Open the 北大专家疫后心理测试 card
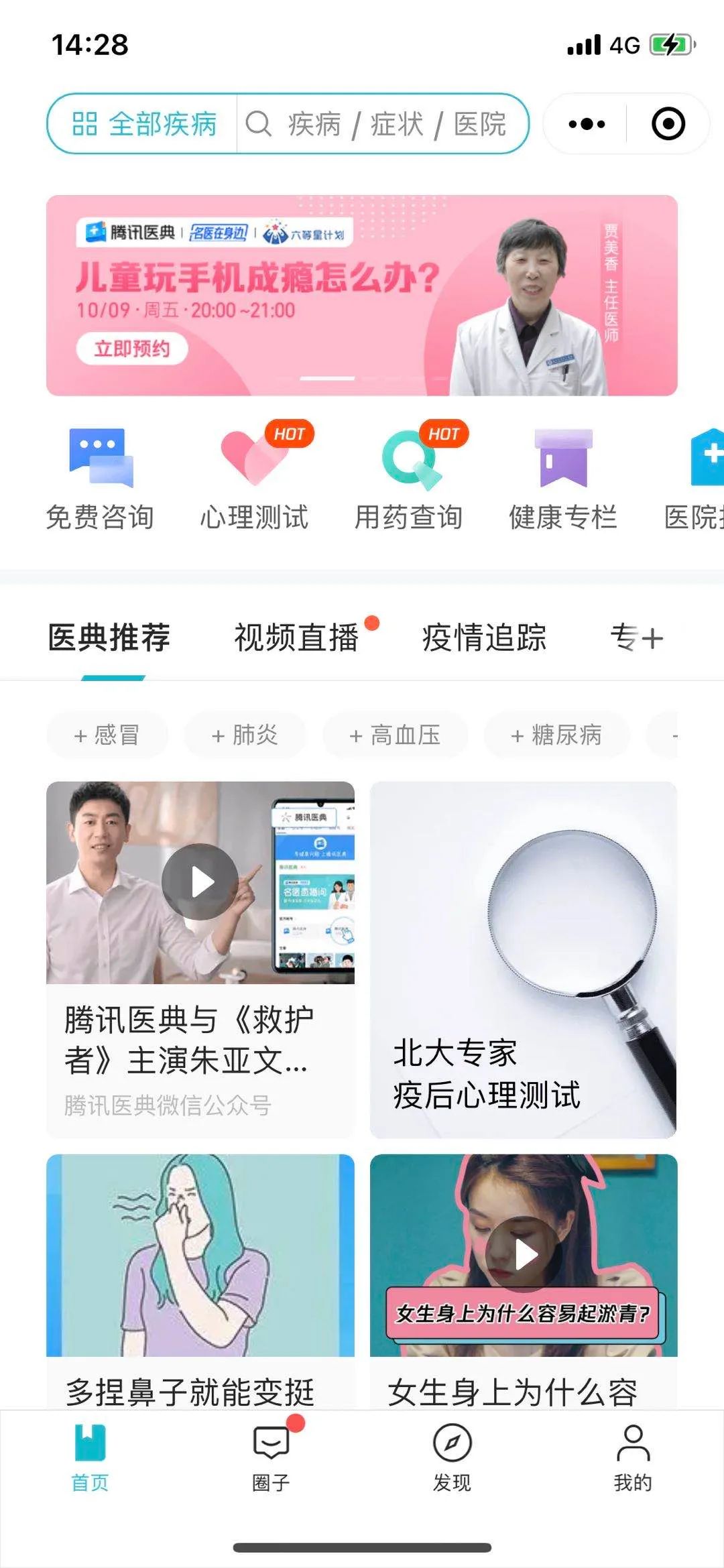 [523, 959]
